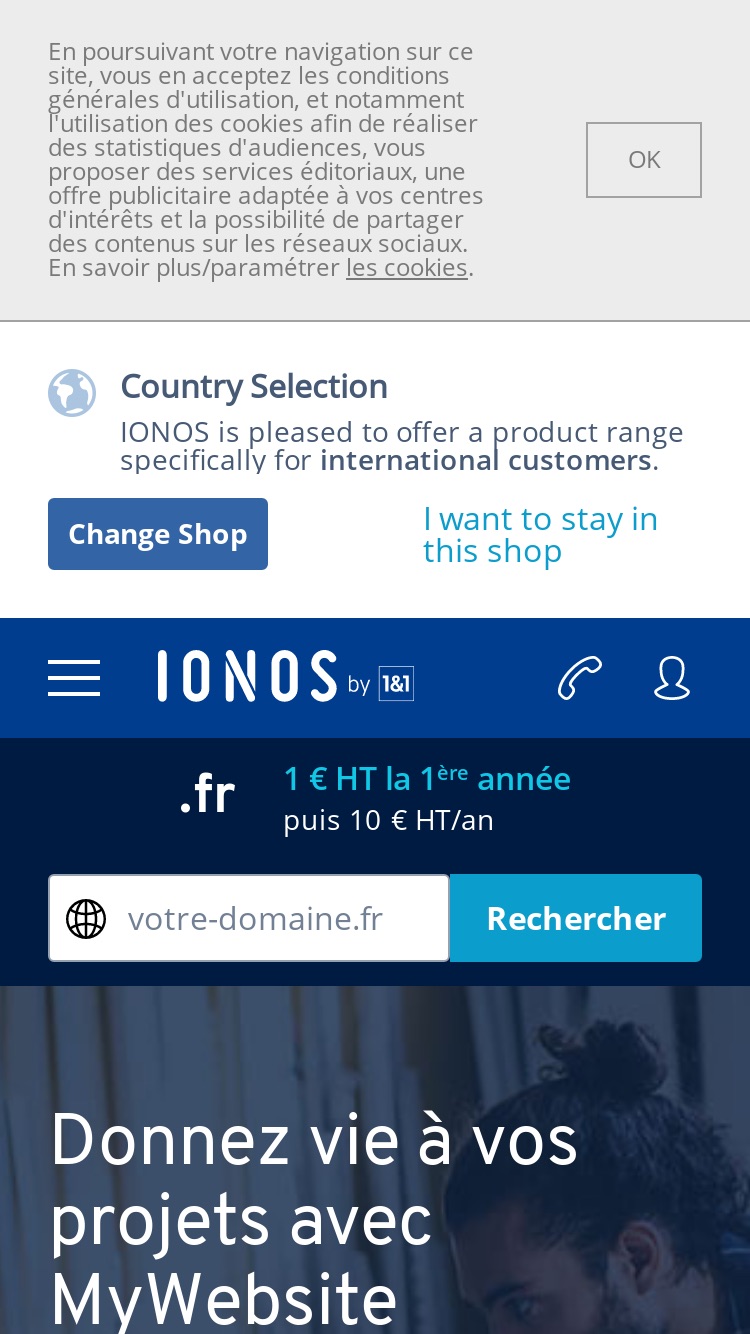Open the user account icon
This screenshot has height=1334, width=750.
click(x=672, y=678)
